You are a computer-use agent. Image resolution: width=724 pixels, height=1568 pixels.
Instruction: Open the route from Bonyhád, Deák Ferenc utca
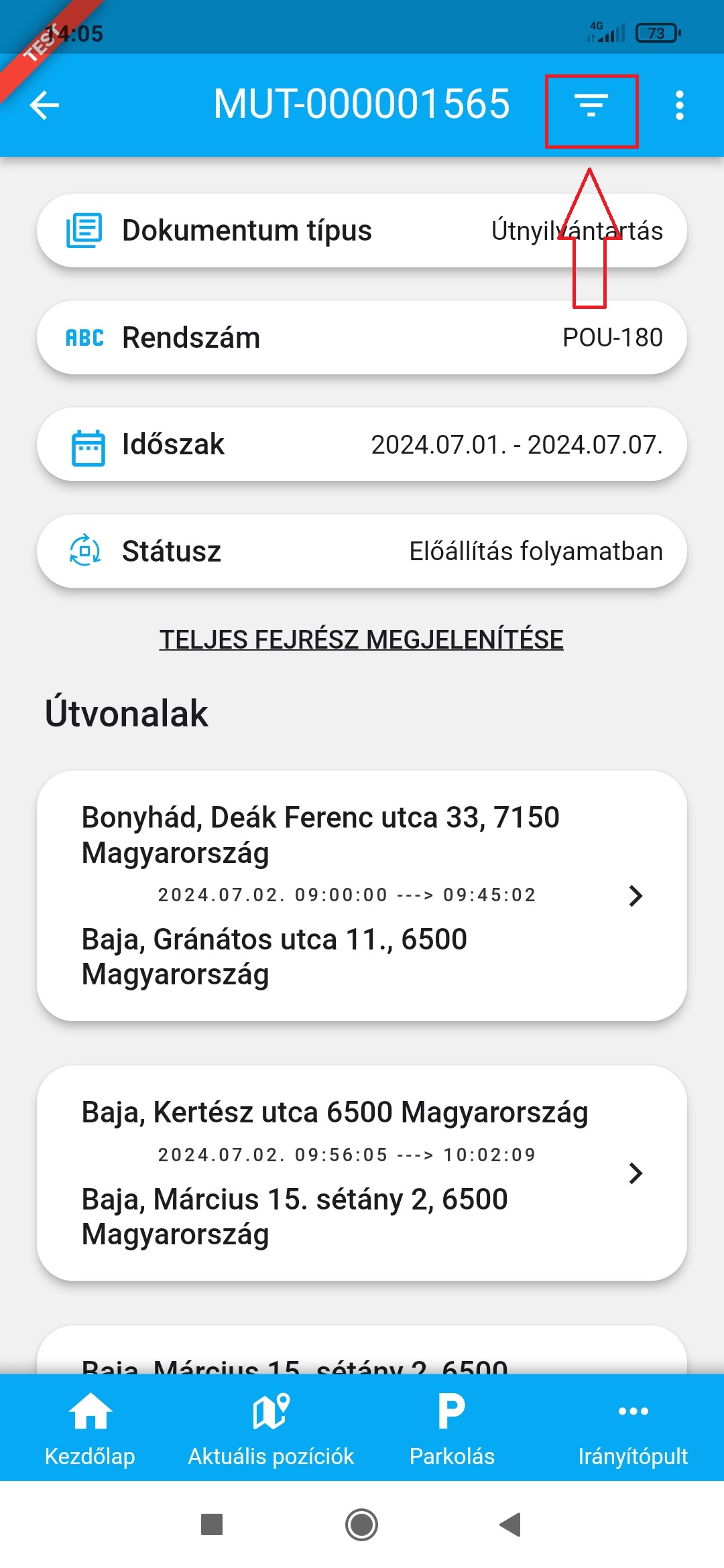click(x=361, y=895)
